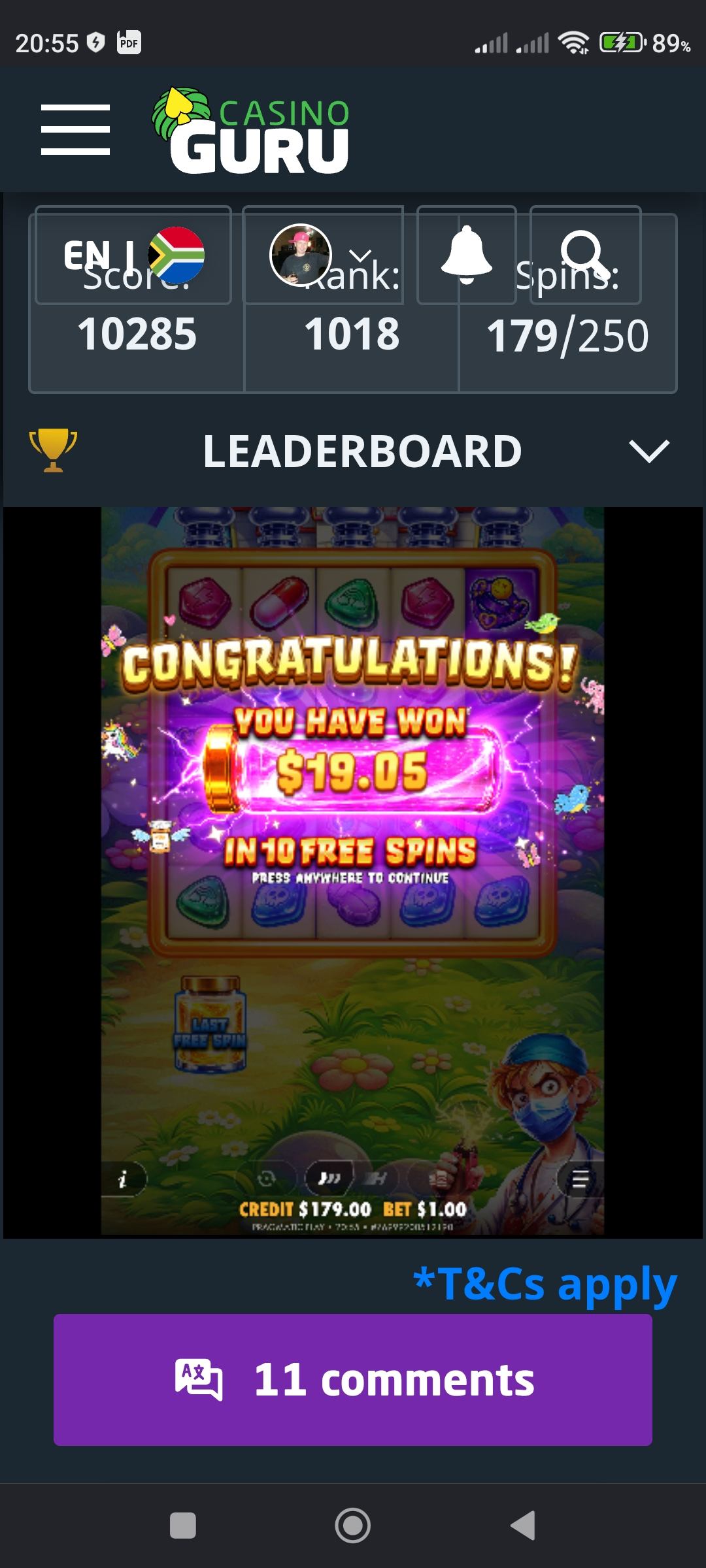View the 11 comments
The image size is (706, 1568).
(353, 1379)
